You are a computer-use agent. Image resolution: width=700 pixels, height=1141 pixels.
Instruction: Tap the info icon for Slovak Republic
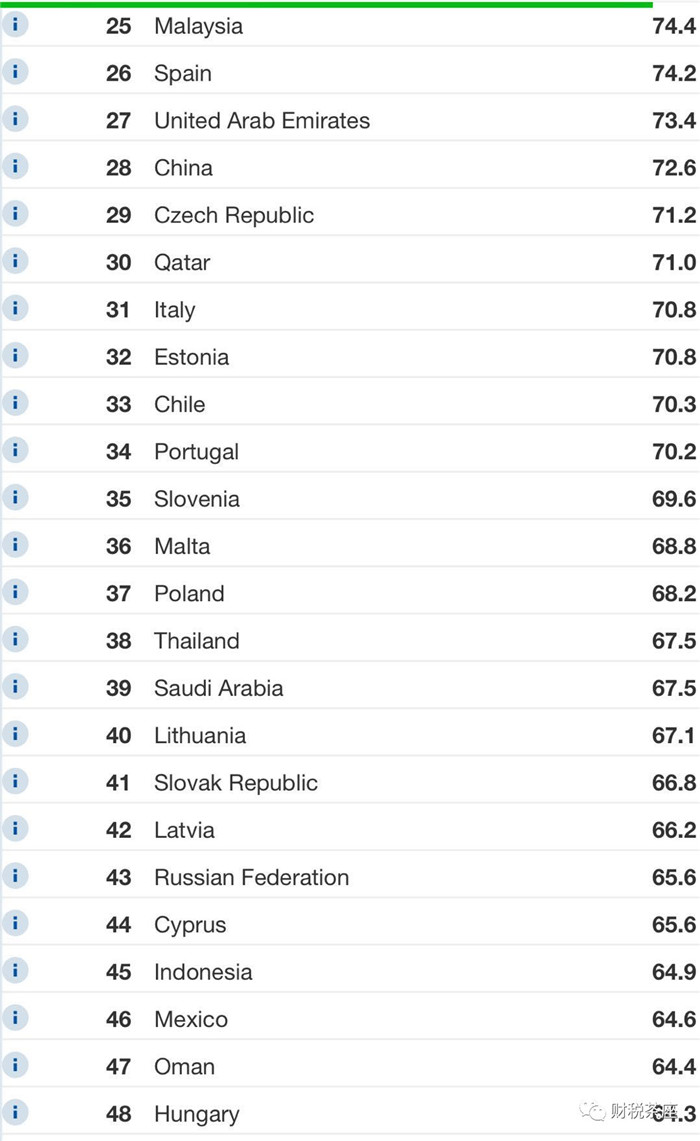[x=15, y=782]
